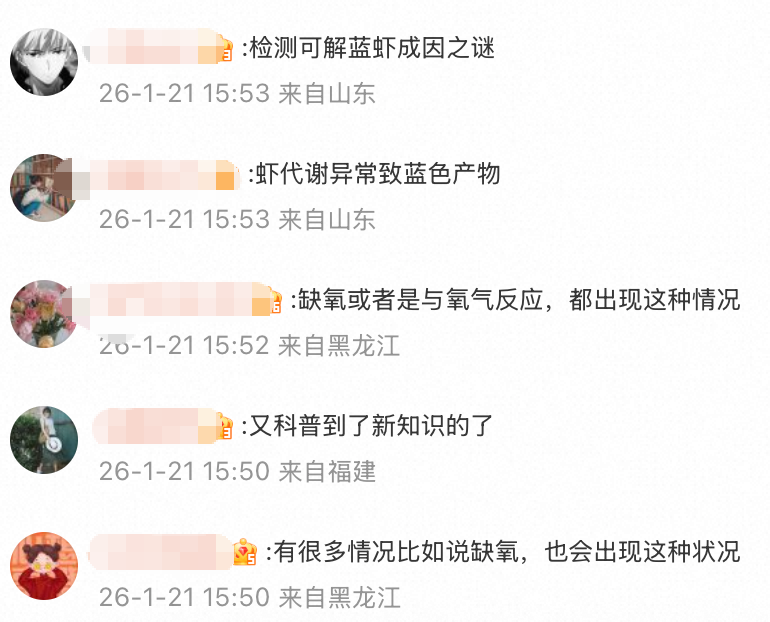Image resolution: width=770 pixels, height=622 pixels.
Task: View profile of flower-avatar commenter from 黑龙江
Action: point(44,314)
